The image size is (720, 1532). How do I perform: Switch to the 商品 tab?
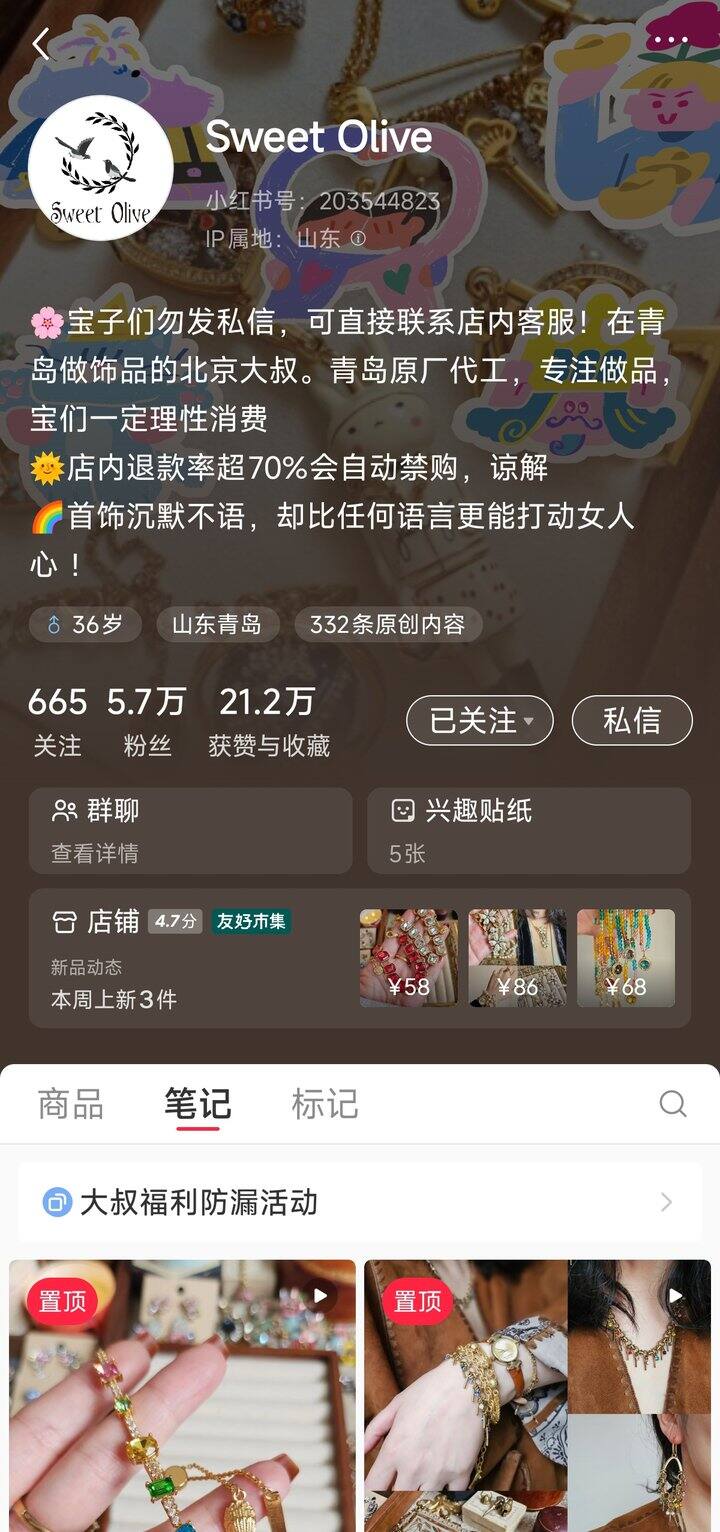70,1104
